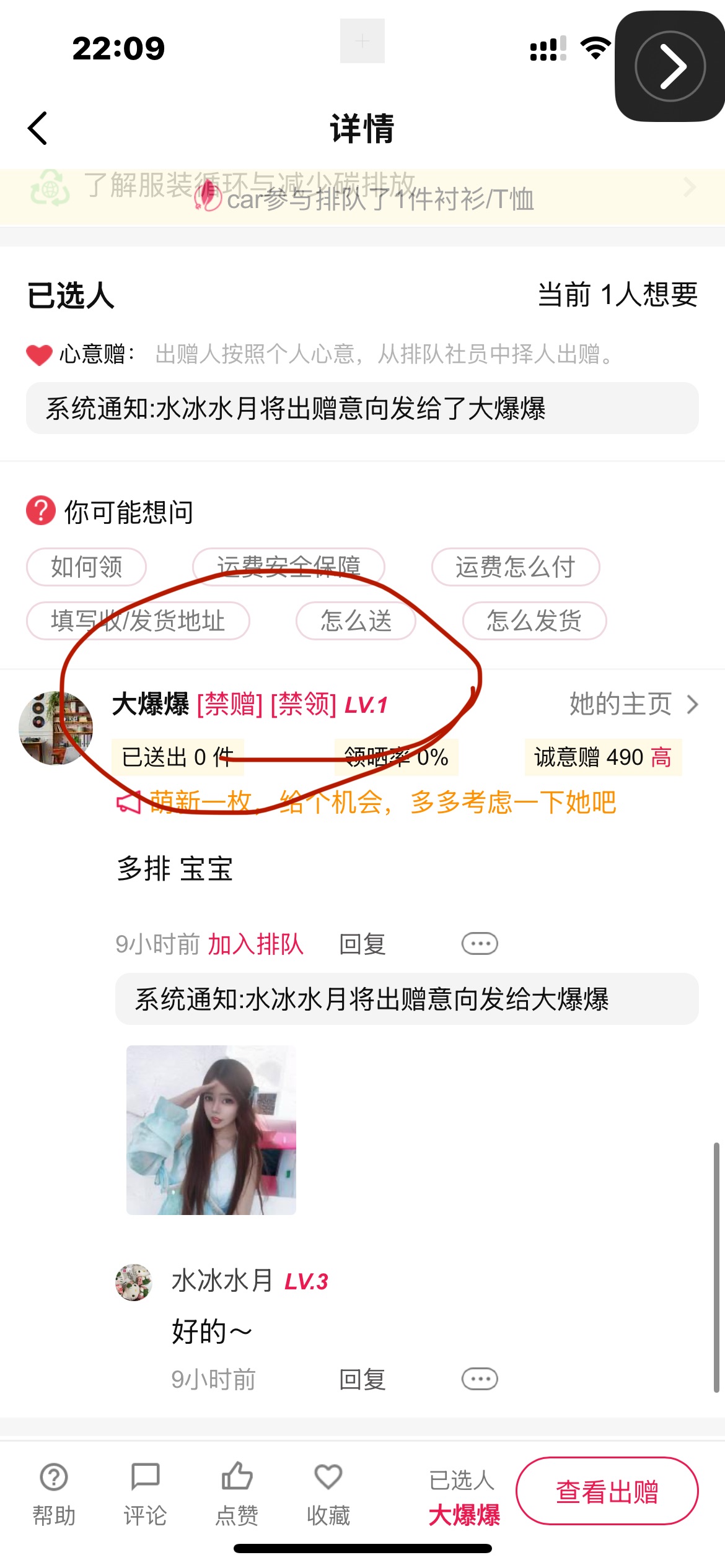Viewport: 725px width, 1568px height.
Task: Tap the 怎么送 question chip
Action: click(356, 621)
